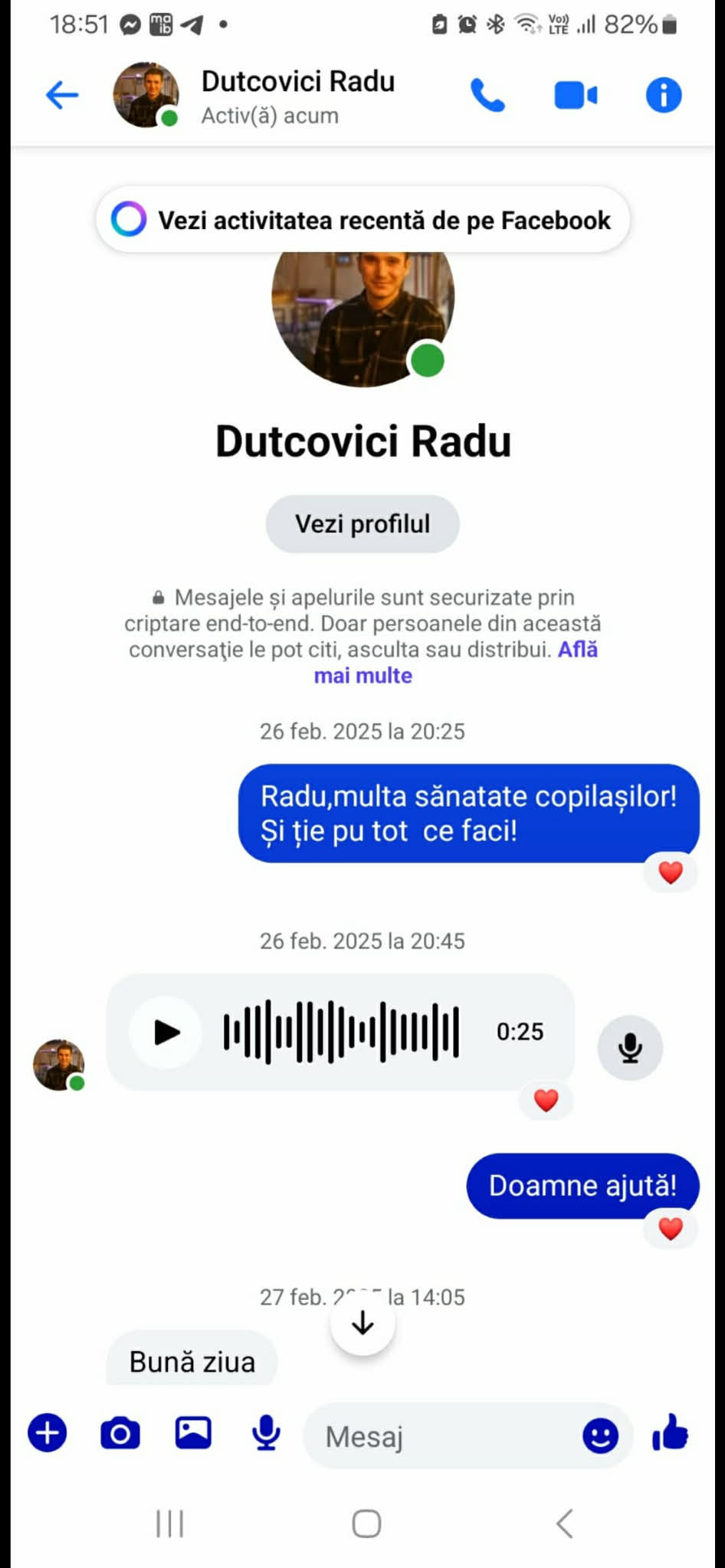Play the 0:25 voice message

click(166, 1032)
